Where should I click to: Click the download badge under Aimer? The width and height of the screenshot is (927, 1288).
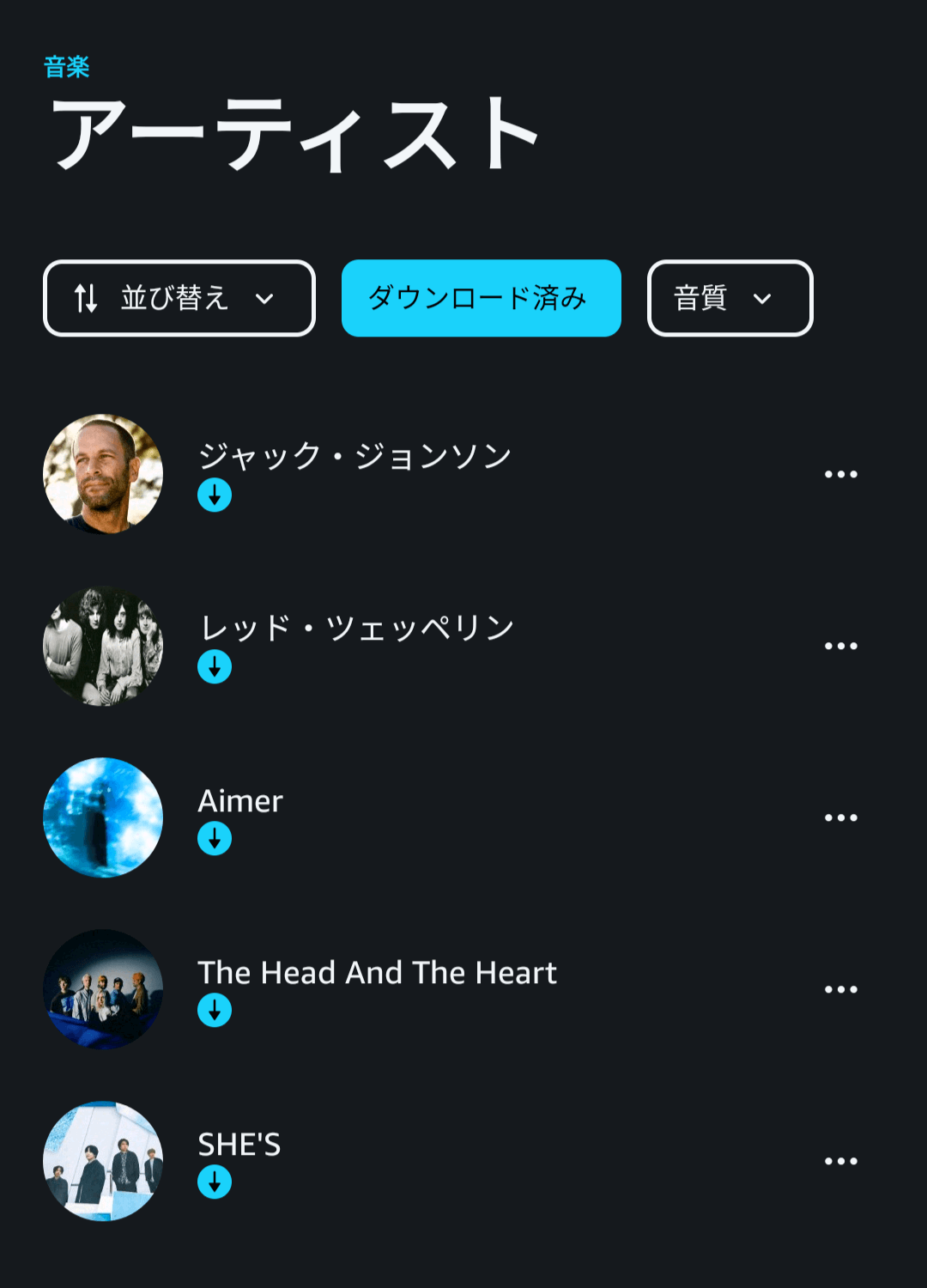[215, 839]
